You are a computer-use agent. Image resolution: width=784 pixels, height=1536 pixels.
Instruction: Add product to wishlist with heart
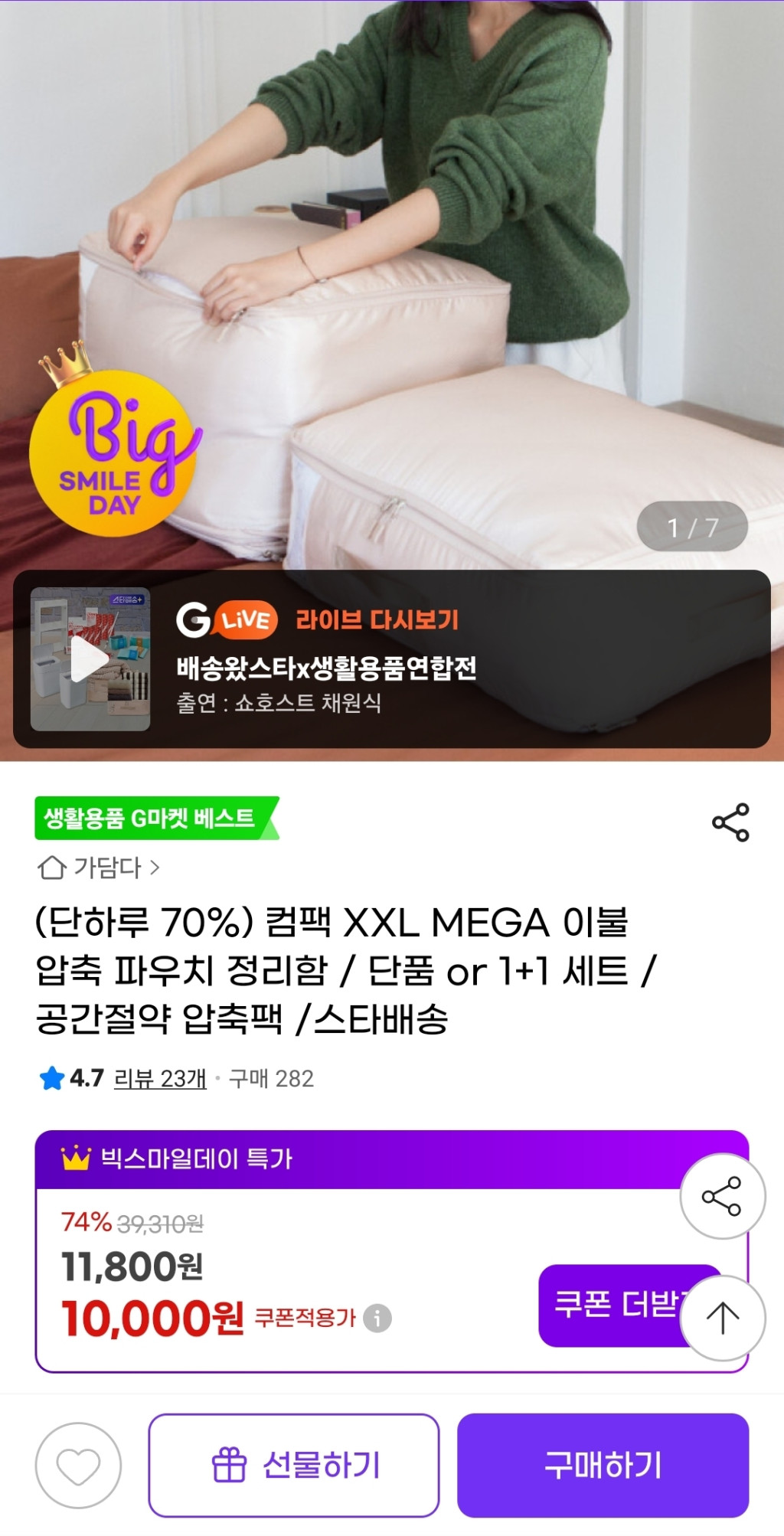point(78,1466)
